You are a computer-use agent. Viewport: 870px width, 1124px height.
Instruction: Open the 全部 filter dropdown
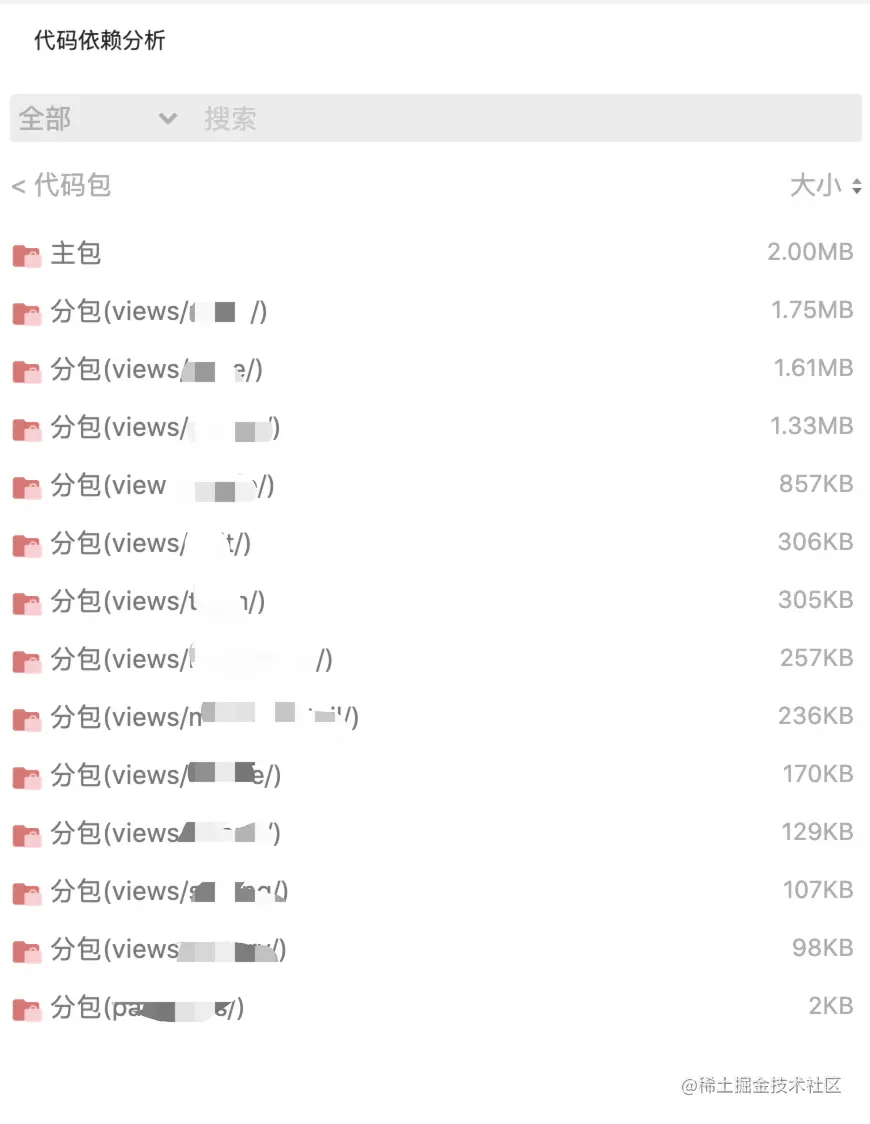(x=97, y=119)
